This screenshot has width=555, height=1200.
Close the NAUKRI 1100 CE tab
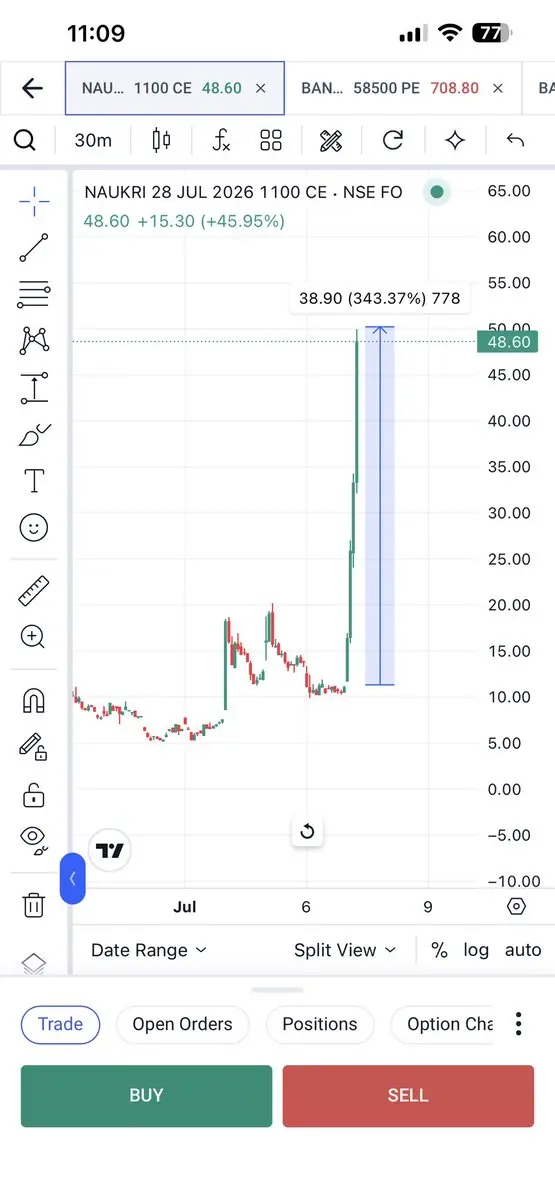(x=261, y=88)
